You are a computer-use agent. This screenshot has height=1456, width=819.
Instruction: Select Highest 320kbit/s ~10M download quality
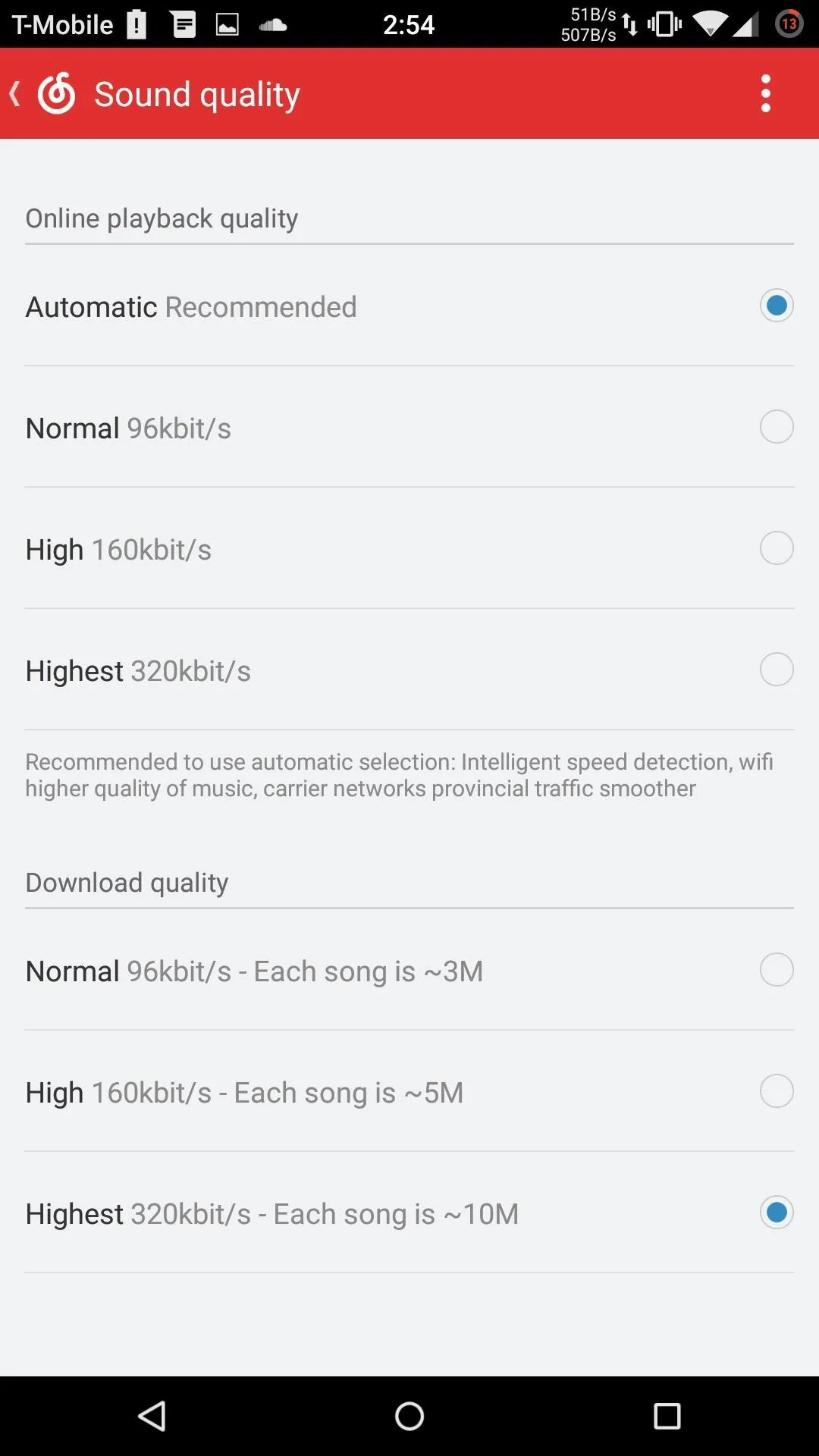pyautogui.click(x=409, y=1213)
